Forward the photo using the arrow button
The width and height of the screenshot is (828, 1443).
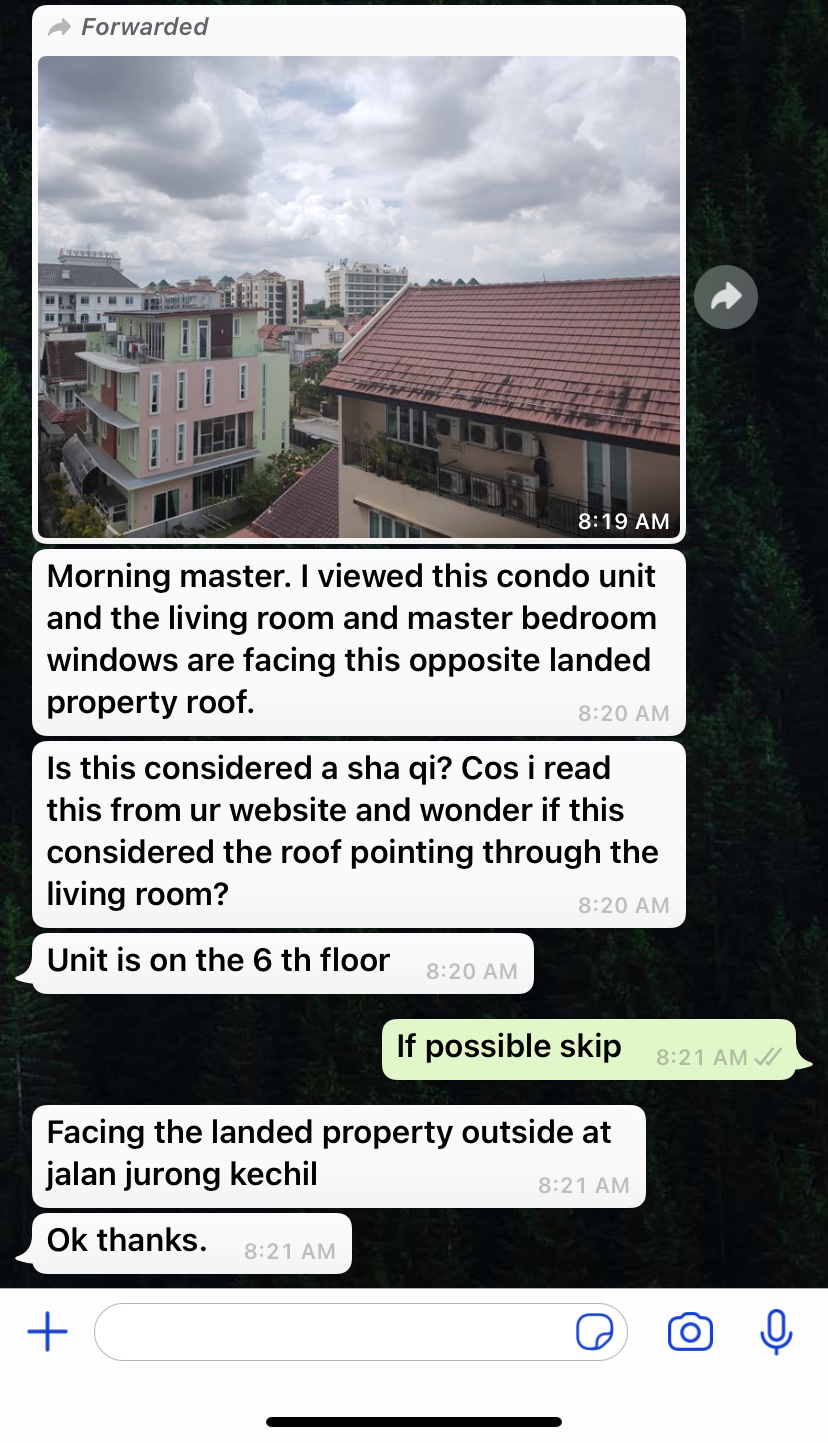[x=726, y=297]
